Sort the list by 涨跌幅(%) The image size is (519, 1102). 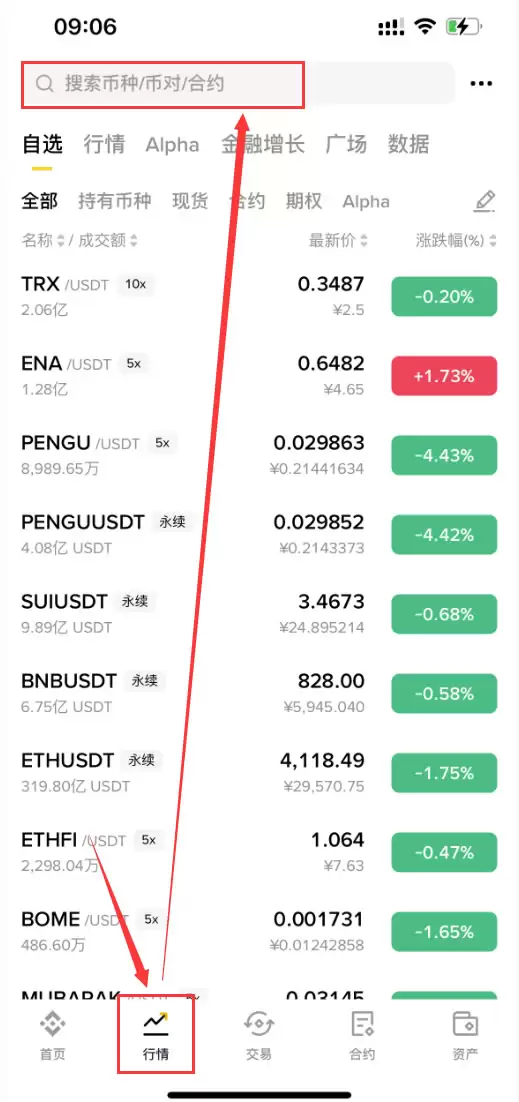456,241
